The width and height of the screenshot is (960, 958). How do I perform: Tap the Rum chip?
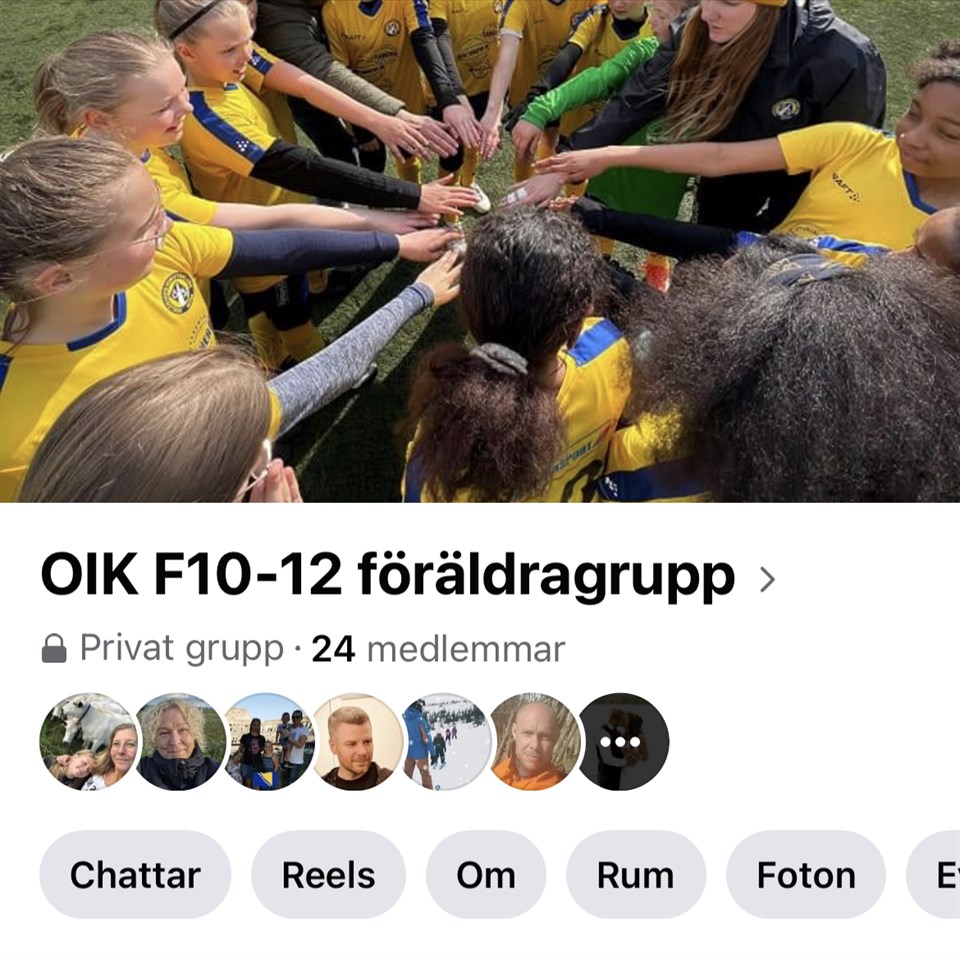(635, 875)
